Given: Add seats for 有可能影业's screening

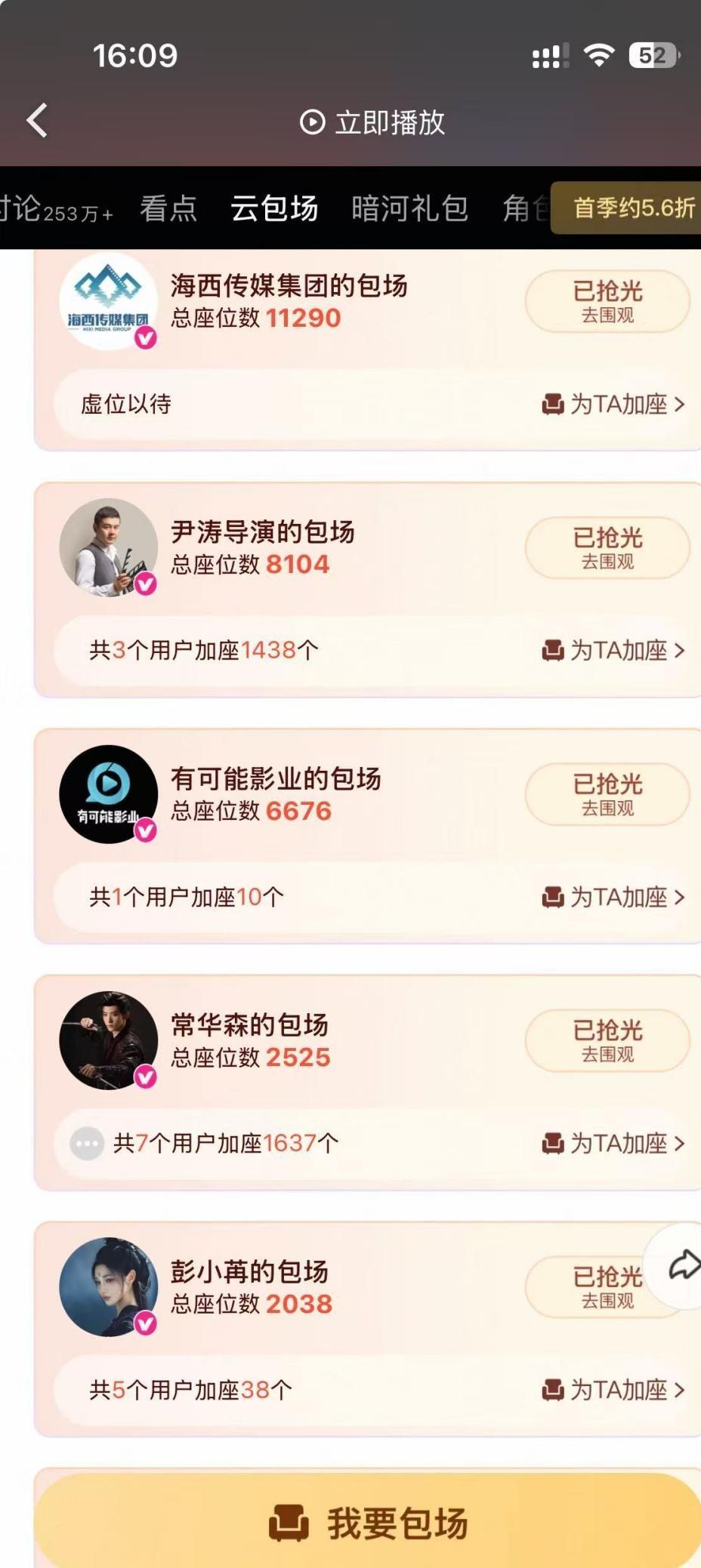Looking at the screenshot, I should (x=613, y=898).
